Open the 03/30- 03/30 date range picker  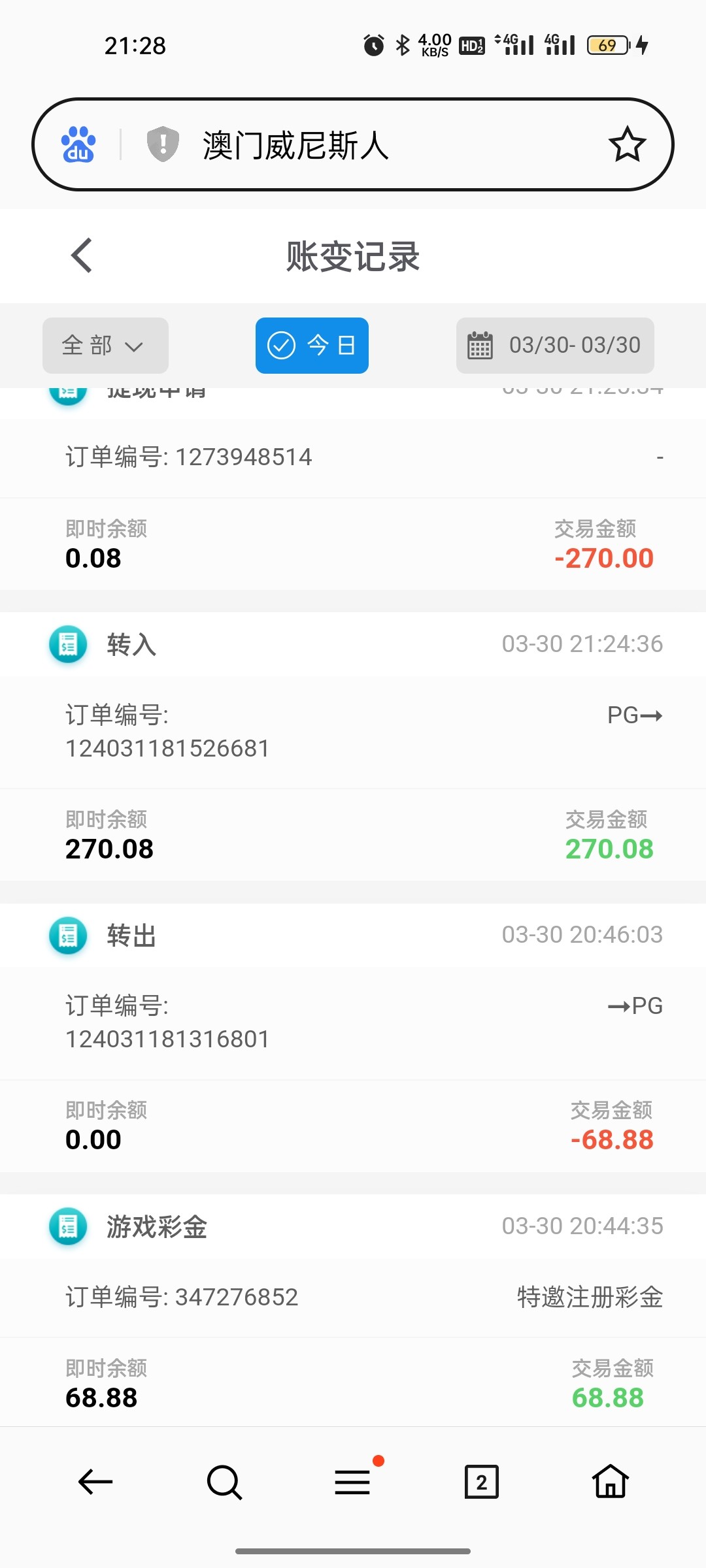(555, 345)
